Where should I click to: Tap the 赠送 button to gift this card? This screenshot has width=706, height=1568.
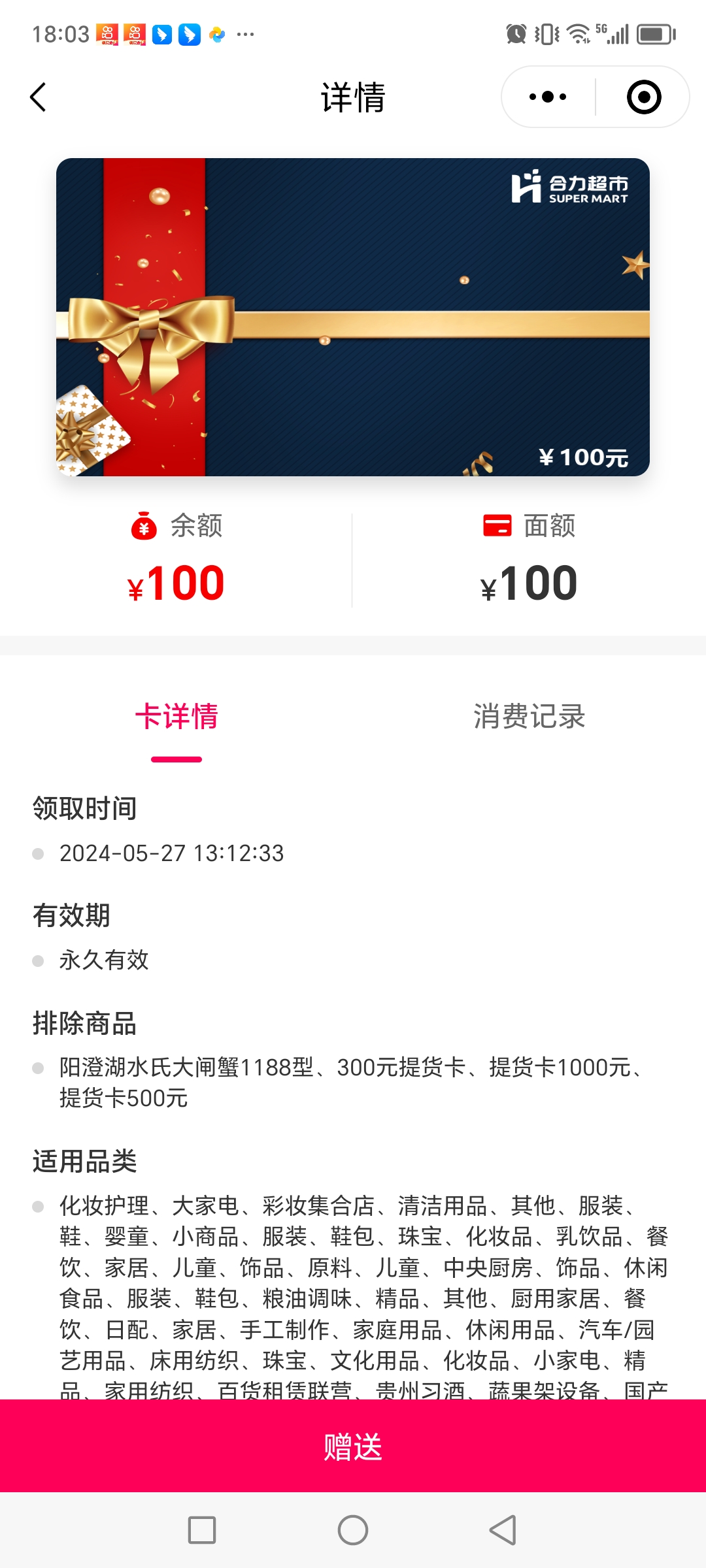[353, 1446]
